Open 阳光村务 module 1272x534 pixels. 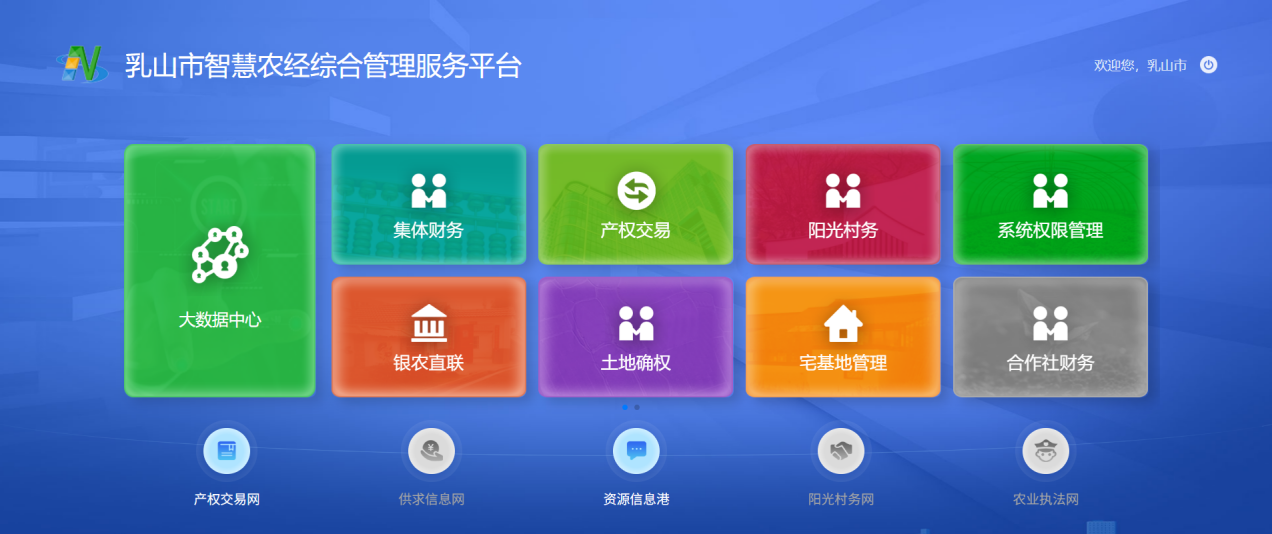pyautogui.click(x=842, y=205)
